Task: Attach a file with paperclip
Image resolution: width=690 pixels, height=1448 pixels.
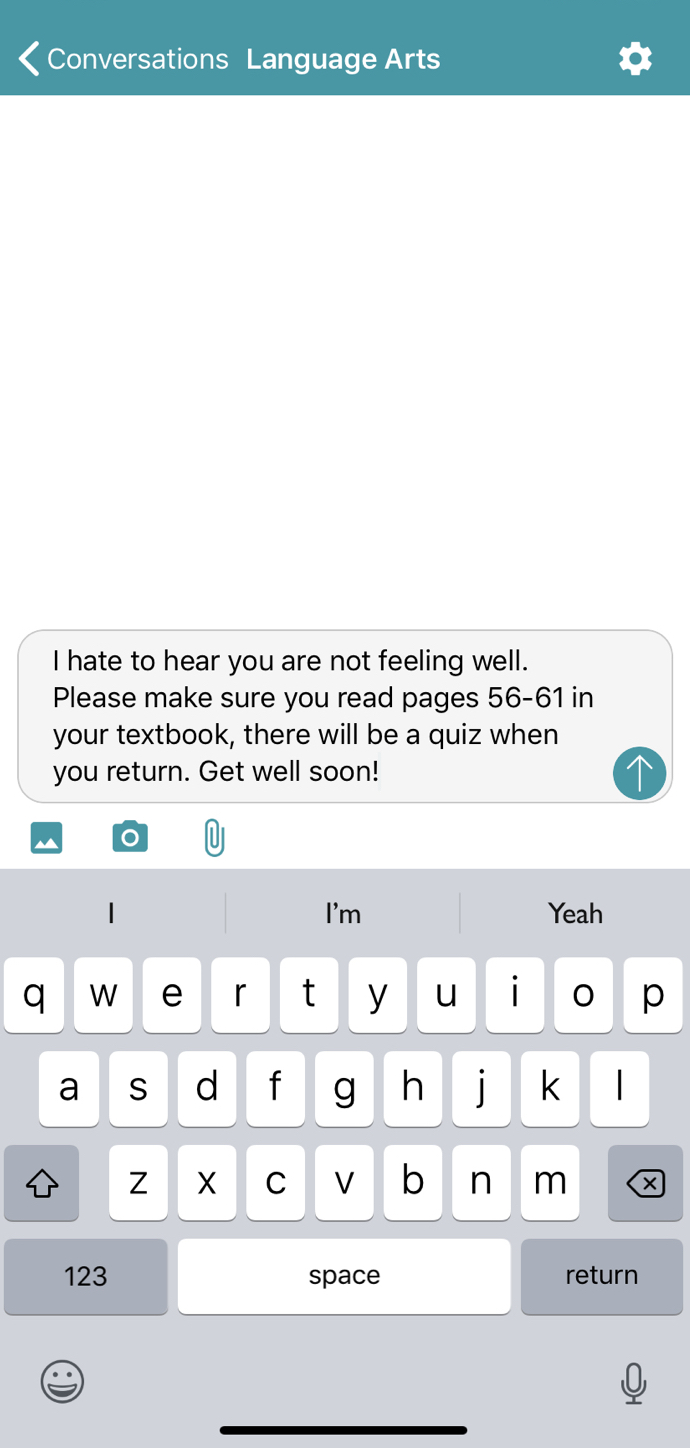Action: click(x=214, y=838)
